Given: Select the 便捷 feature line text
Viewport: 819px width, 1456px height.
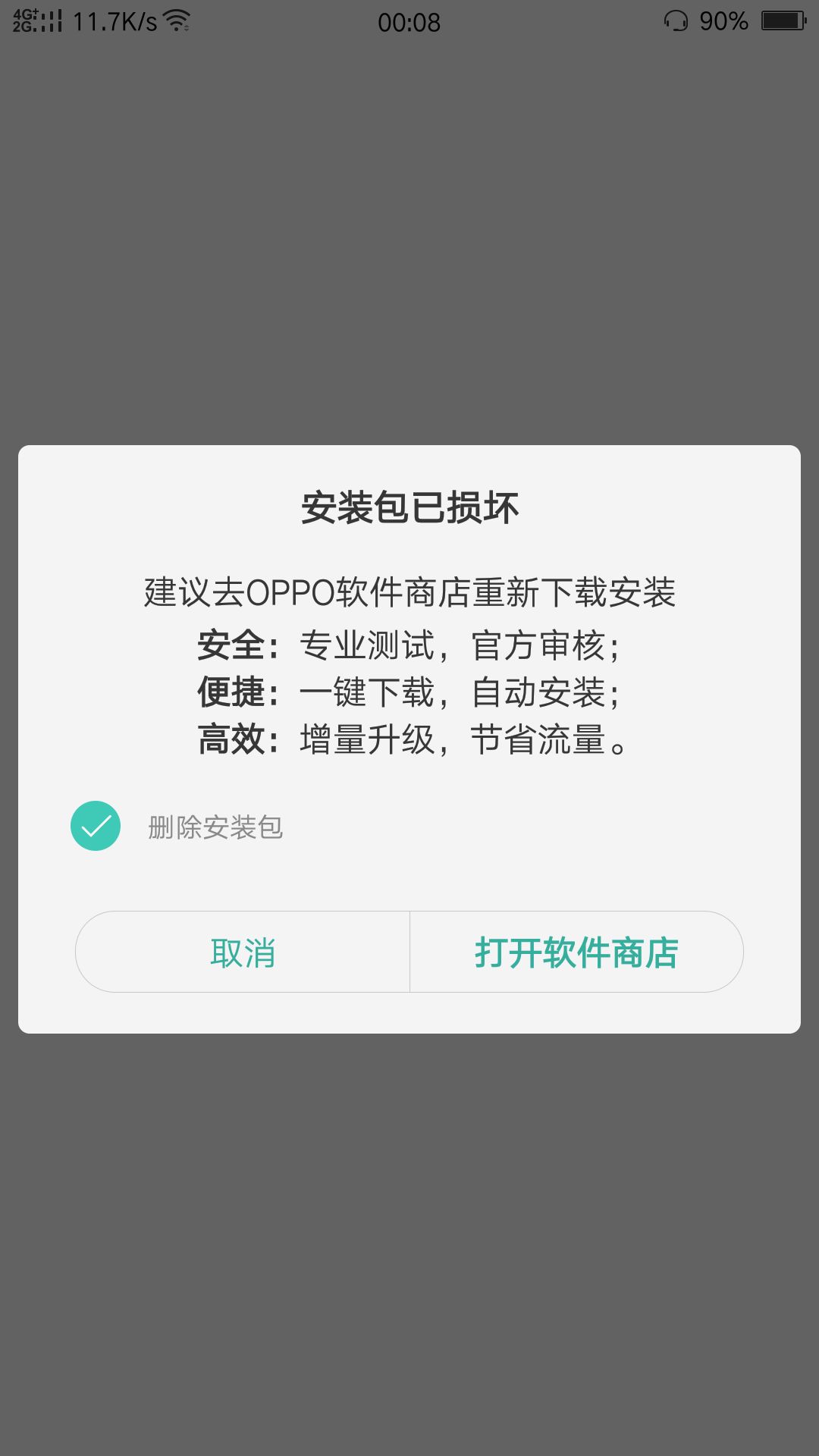Looking at the screenshot, I should [409, 692].
